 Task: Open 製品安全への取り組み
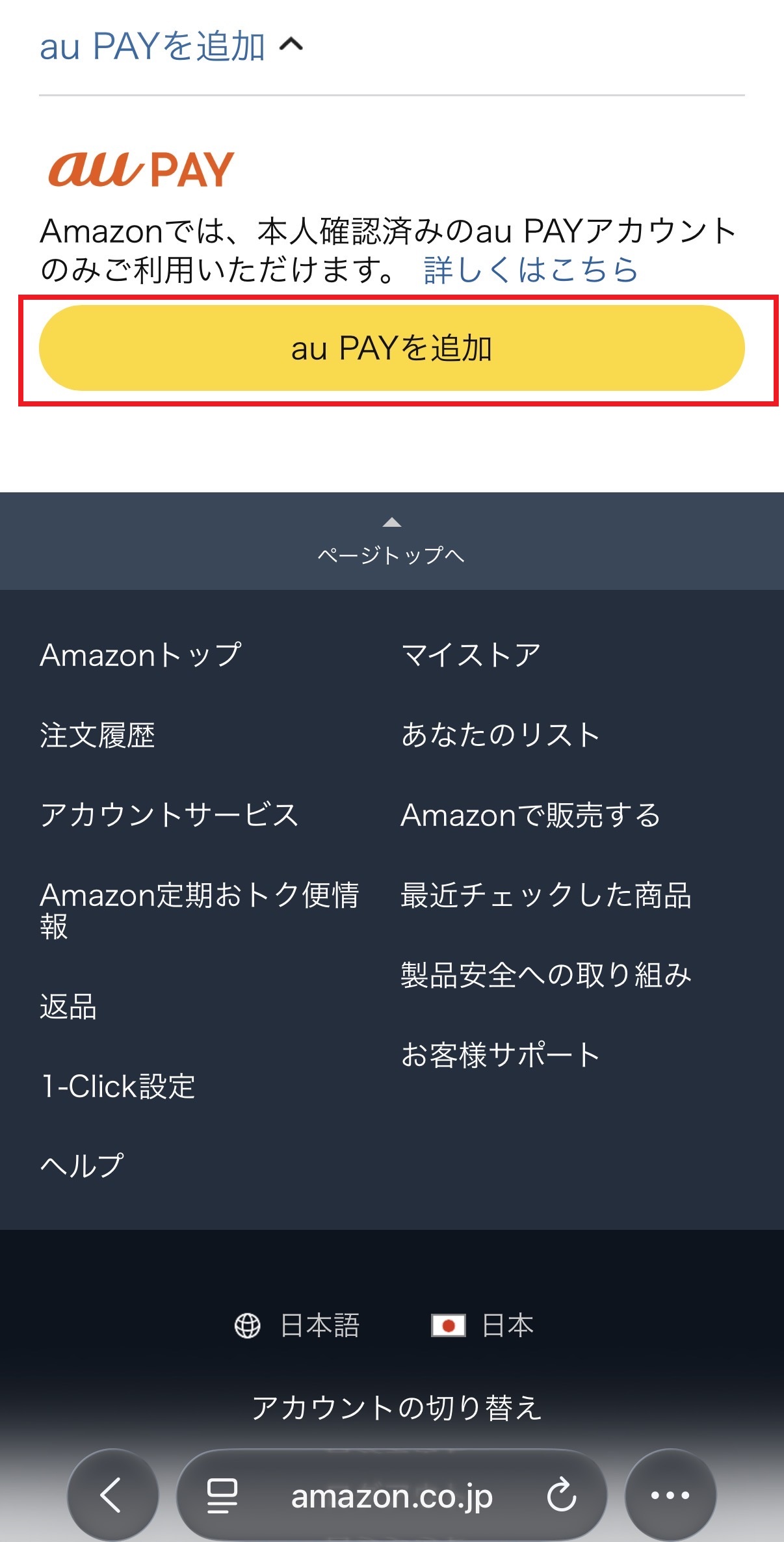click(545, 976)
